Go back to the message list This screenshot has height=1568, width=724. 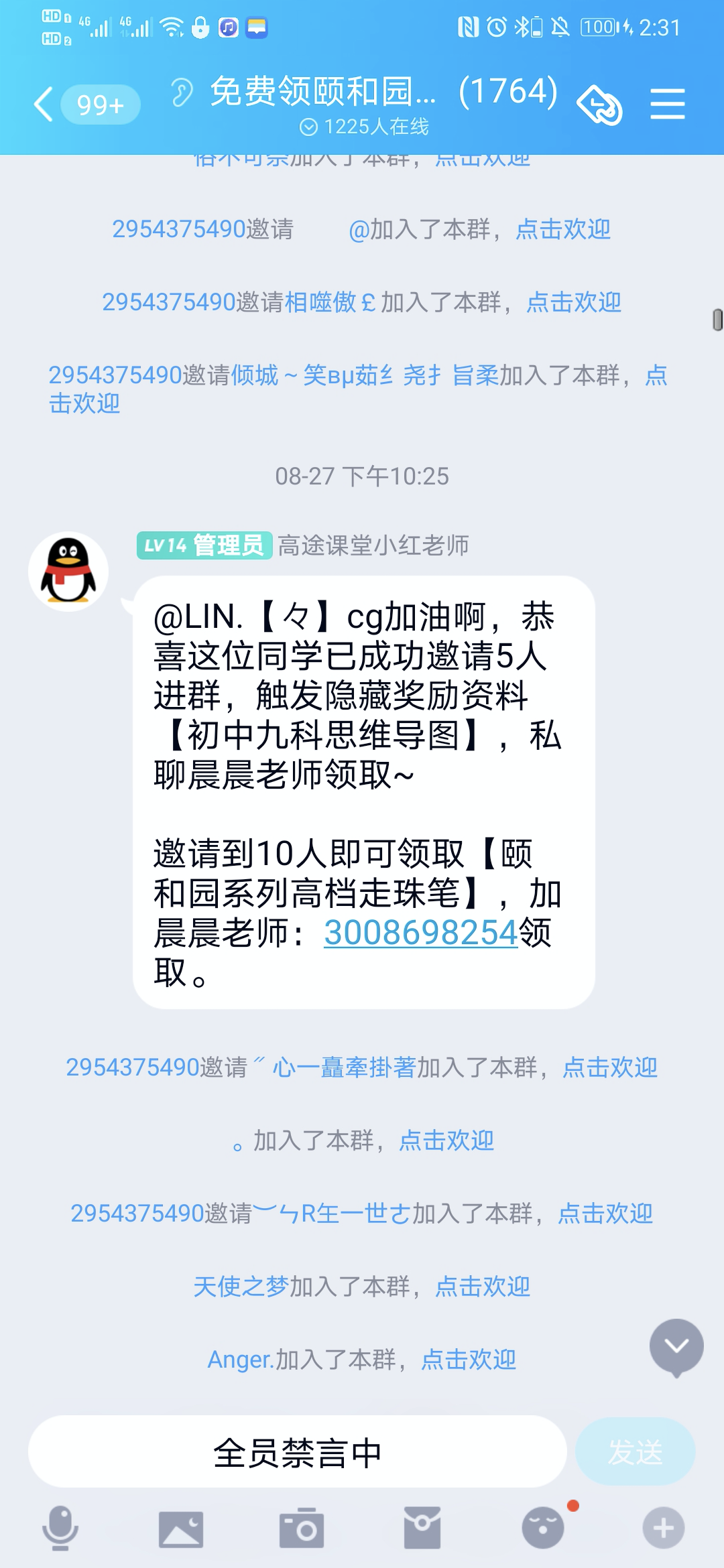[x=44, y=105]
